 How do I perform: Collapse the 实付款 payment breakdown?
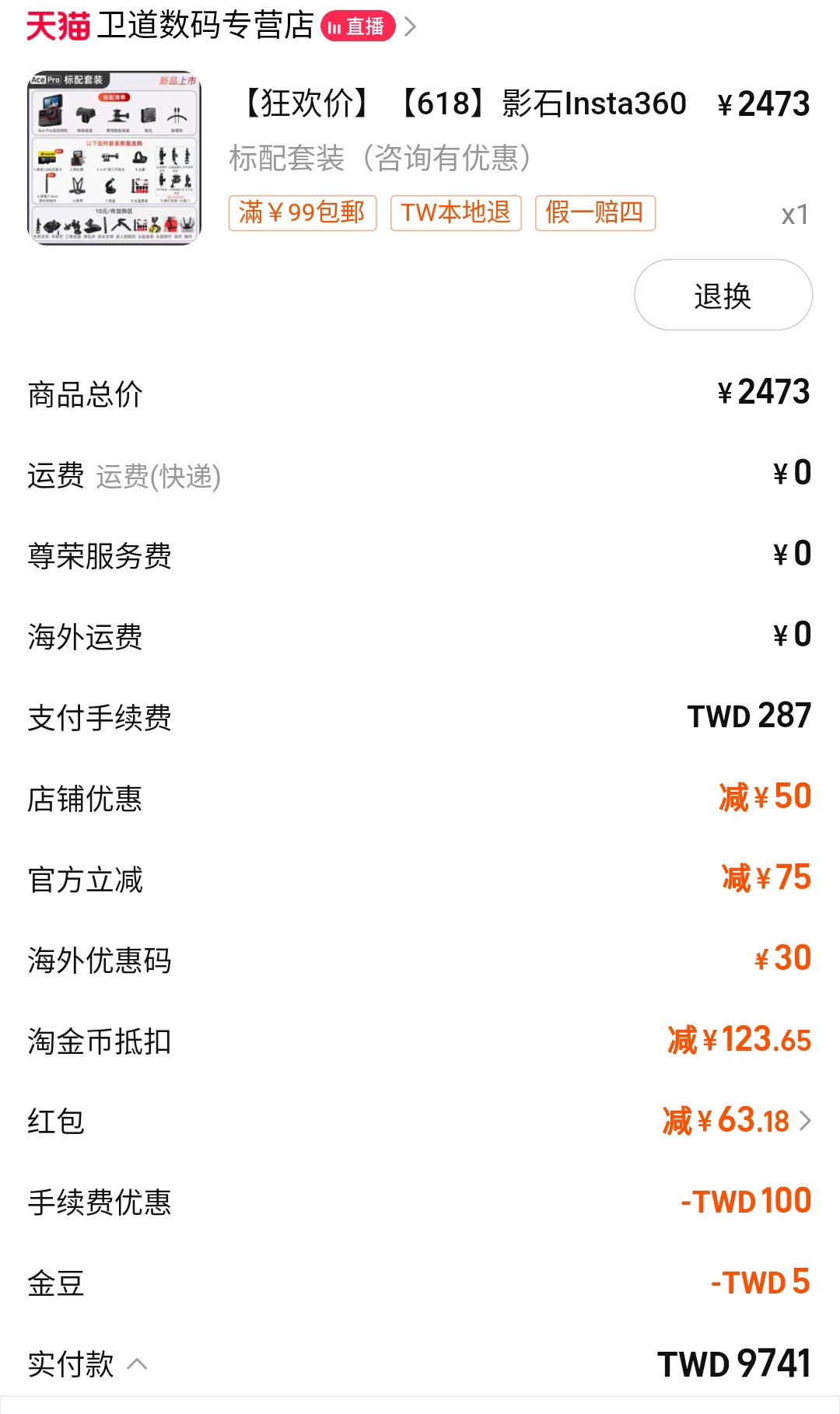(x=137, y=1364)
